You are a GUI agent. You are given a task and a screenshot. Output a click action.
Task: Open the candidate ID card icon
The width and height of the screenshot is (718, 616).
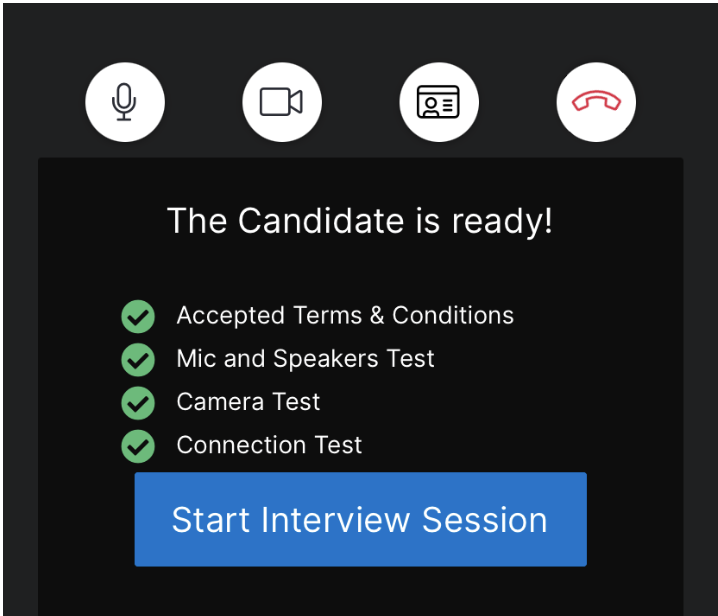click(x=438, y=102)
